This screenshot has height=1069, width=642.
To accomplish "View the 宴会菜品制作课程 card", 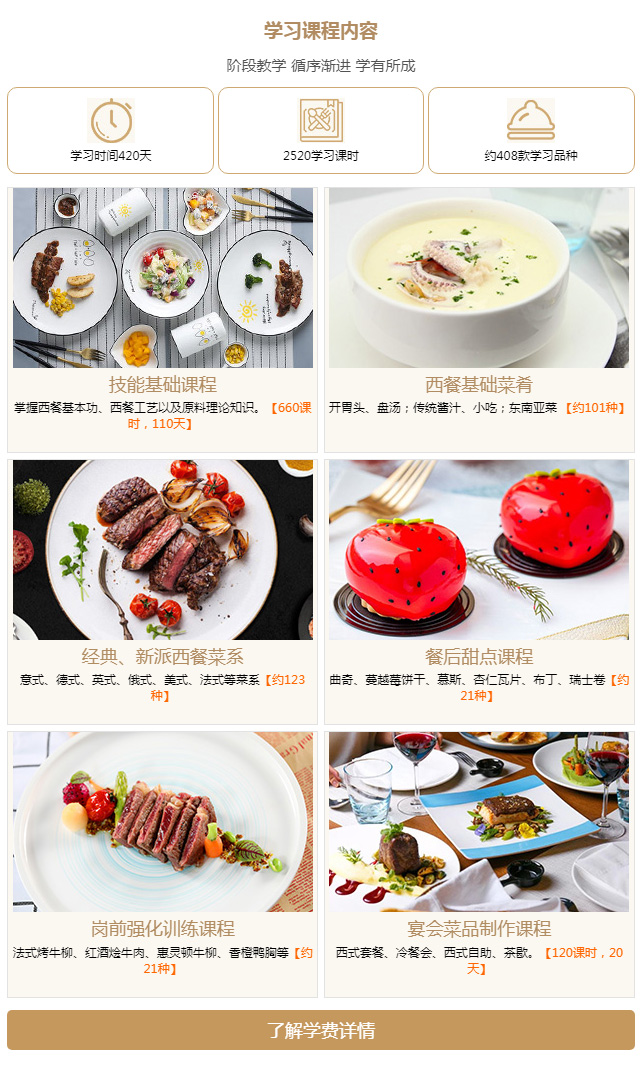I will (x=479, y=864).
